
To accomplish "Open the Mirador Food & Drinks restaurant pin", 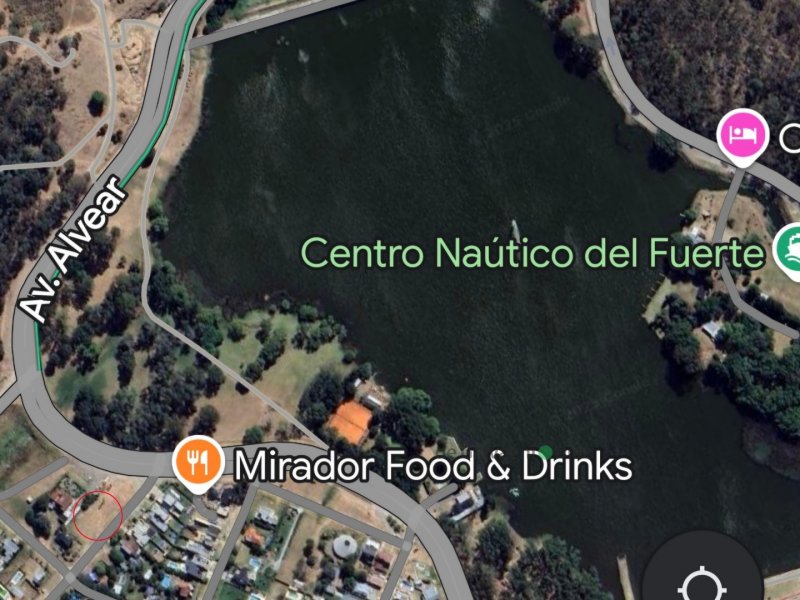I will (x=198, y=462).
